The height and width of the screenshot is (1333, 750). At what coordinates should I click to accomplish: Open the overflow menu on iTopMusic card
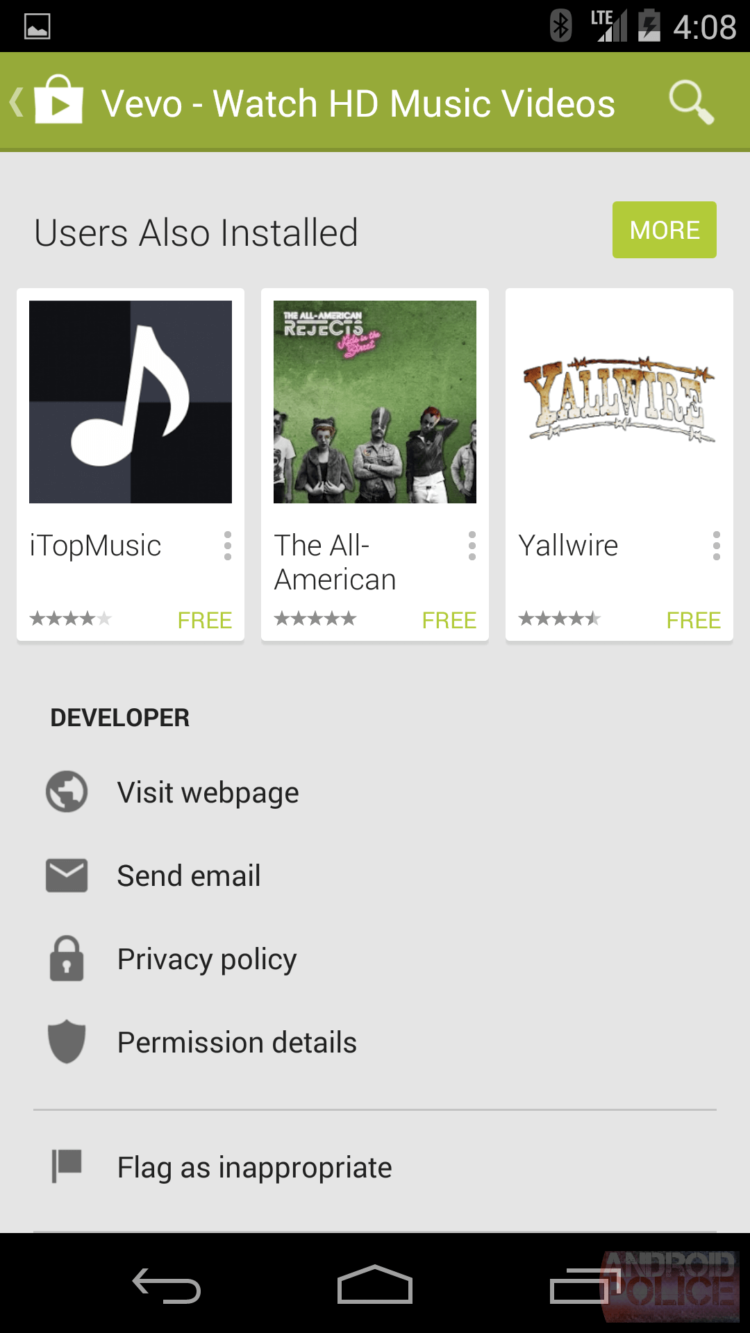pyautogui.click(x=227, y=545)
